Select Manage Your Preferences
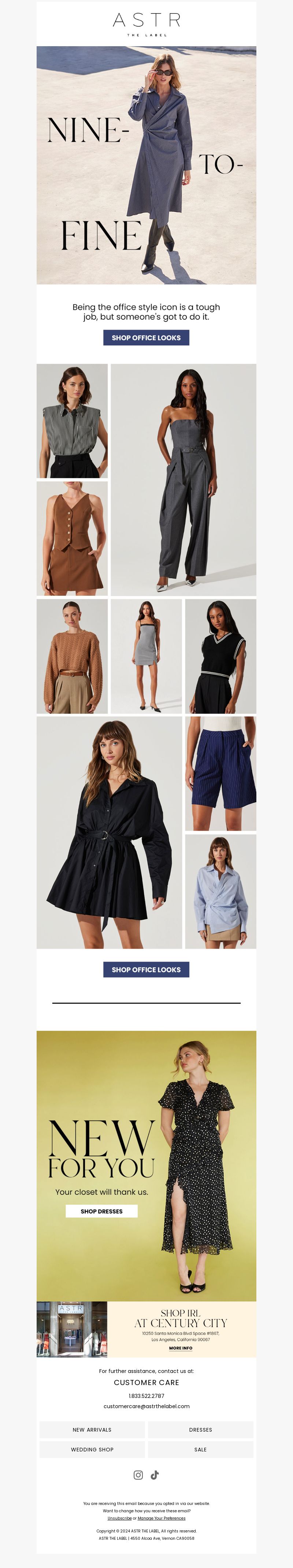293x1568 pixels. click(x=161, y=1518)
